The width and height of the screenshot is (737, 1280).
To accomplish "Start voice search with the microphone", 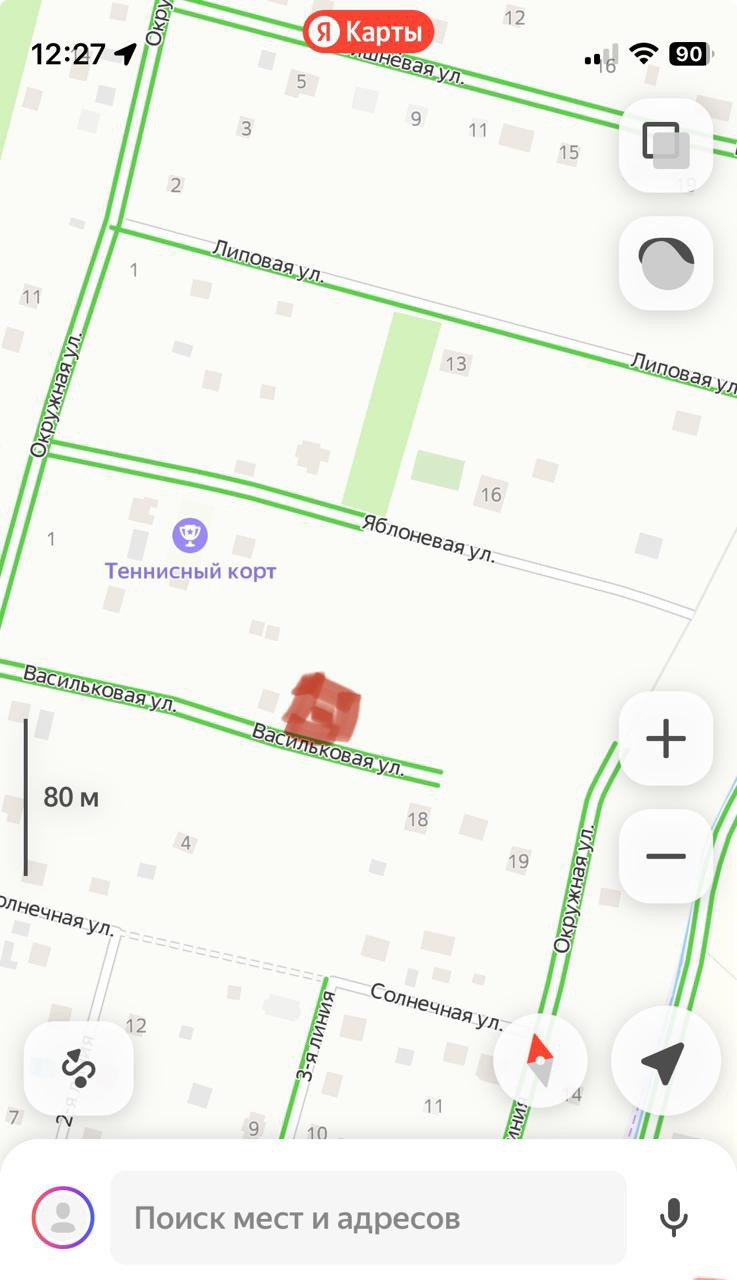I will point(673,1218).
